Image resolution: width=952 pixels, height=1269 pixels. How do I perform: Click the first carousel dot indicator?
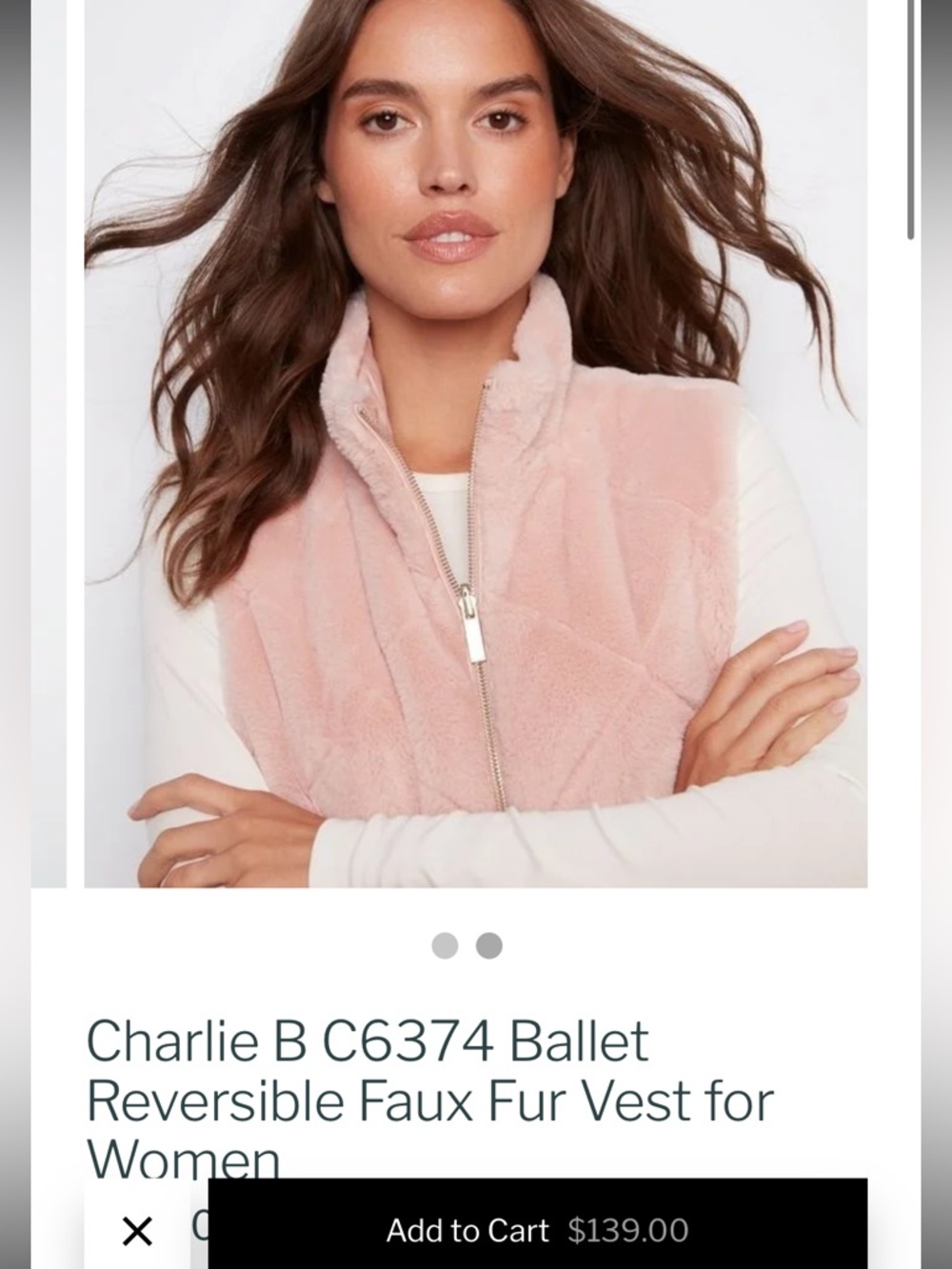(x=444, y=944)
